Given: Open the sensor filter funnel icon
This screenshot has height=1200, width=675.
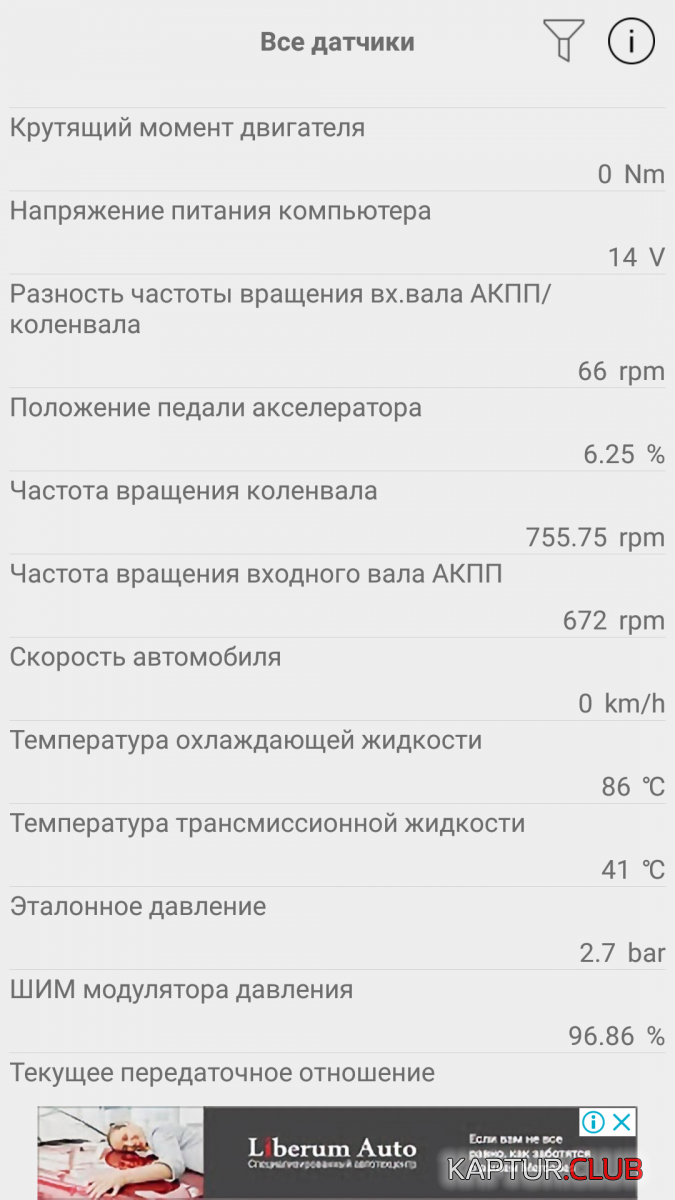Looking at the screenshot, I should pos(564,41).
